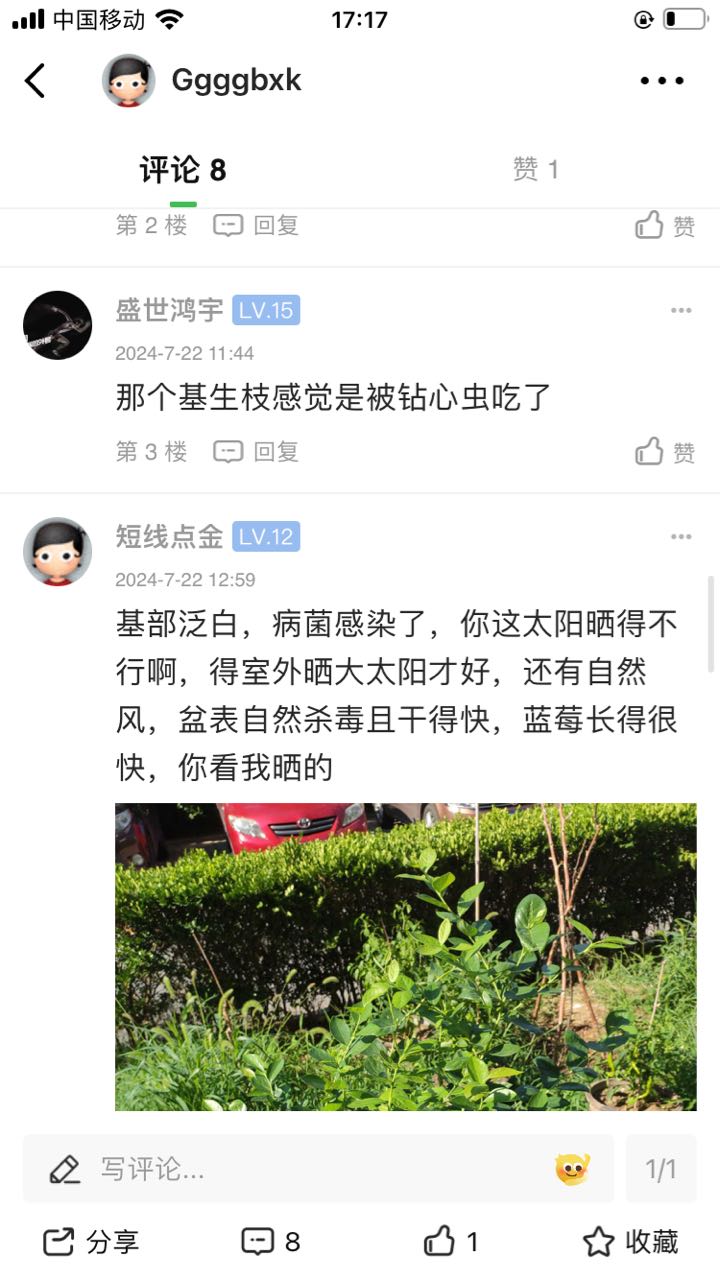720x1280 pixels.
Task: Go back using the top-left arrow
Action: click(35, 81)
